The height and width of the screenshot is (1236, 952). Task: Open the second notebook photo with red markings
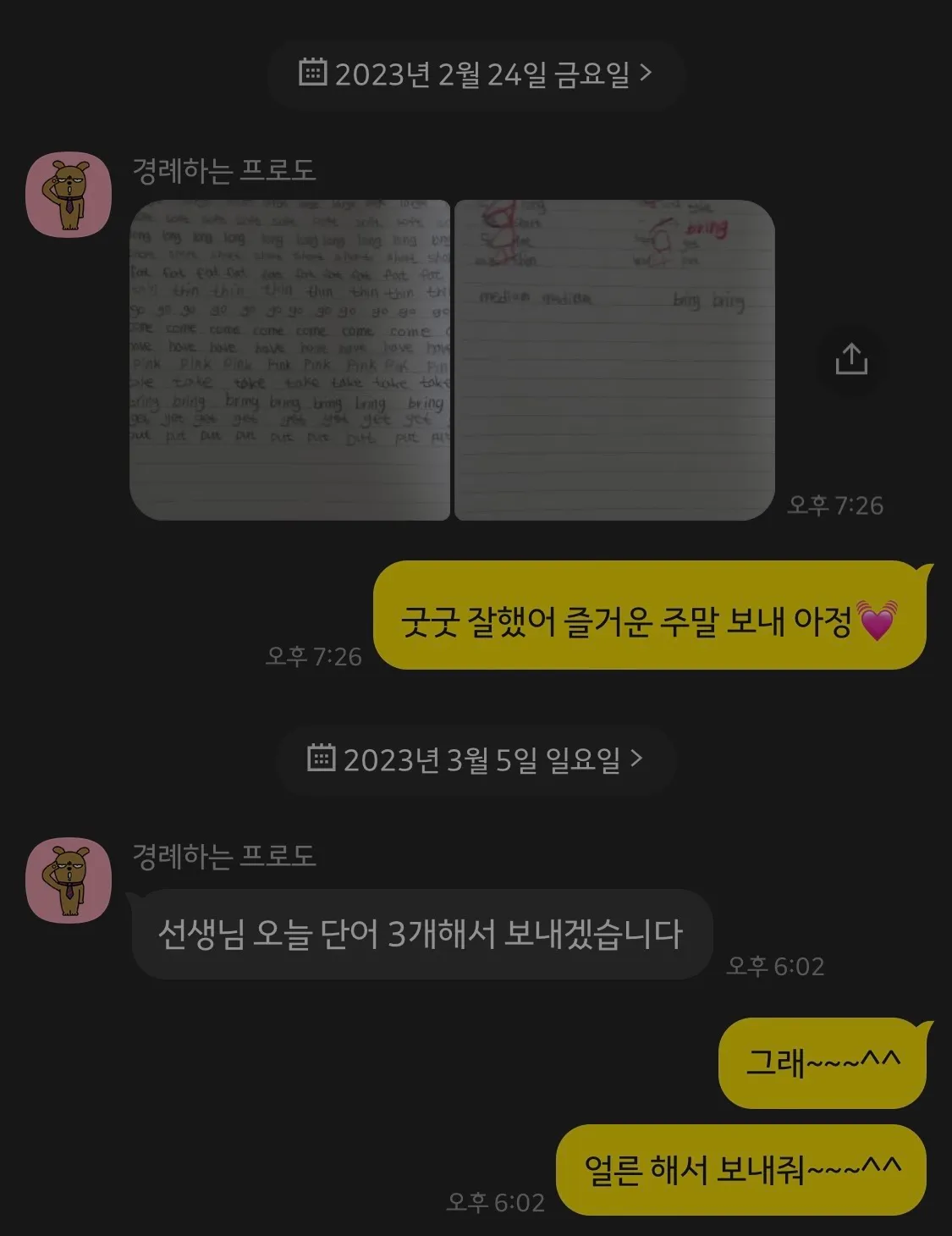tap(614, 360)
